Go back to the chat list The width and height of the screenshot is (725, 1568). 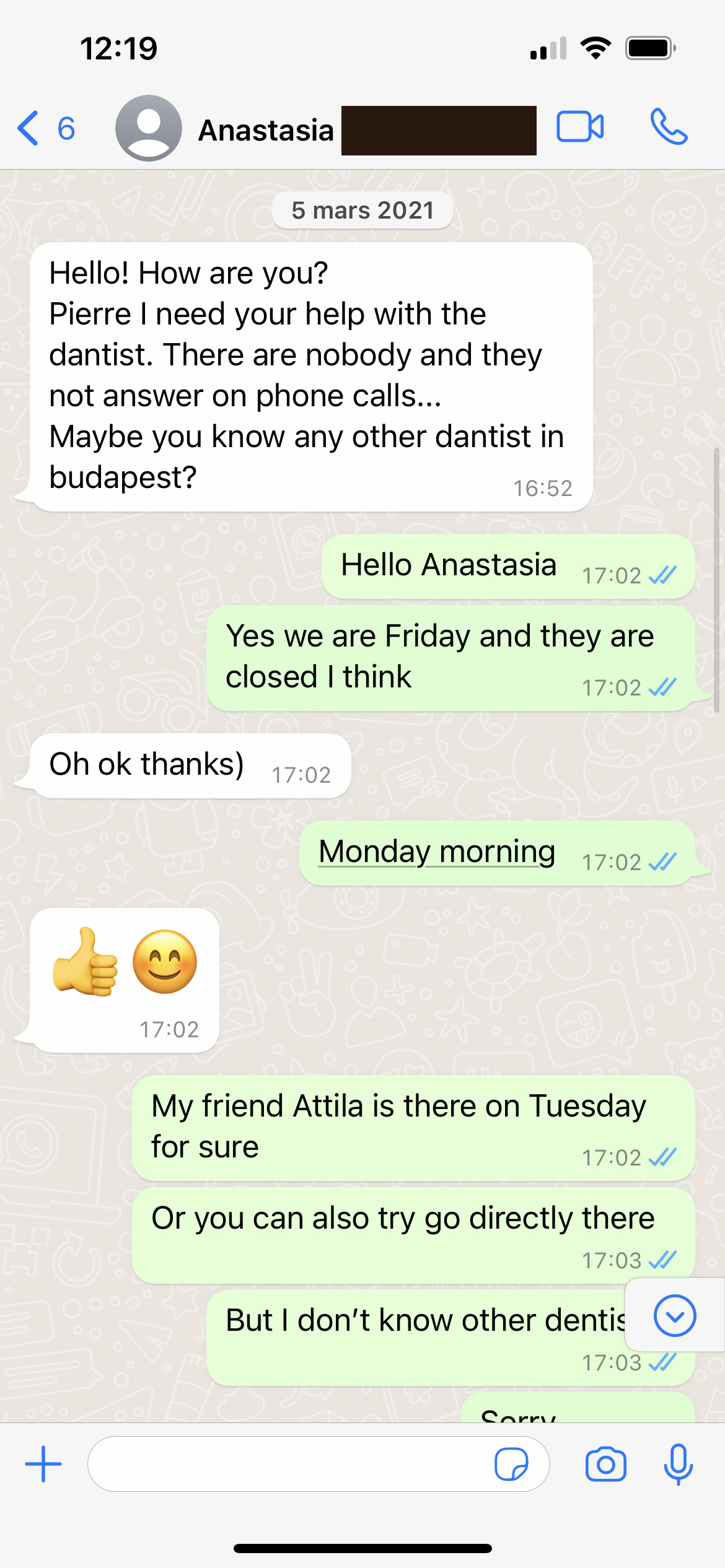45,129
